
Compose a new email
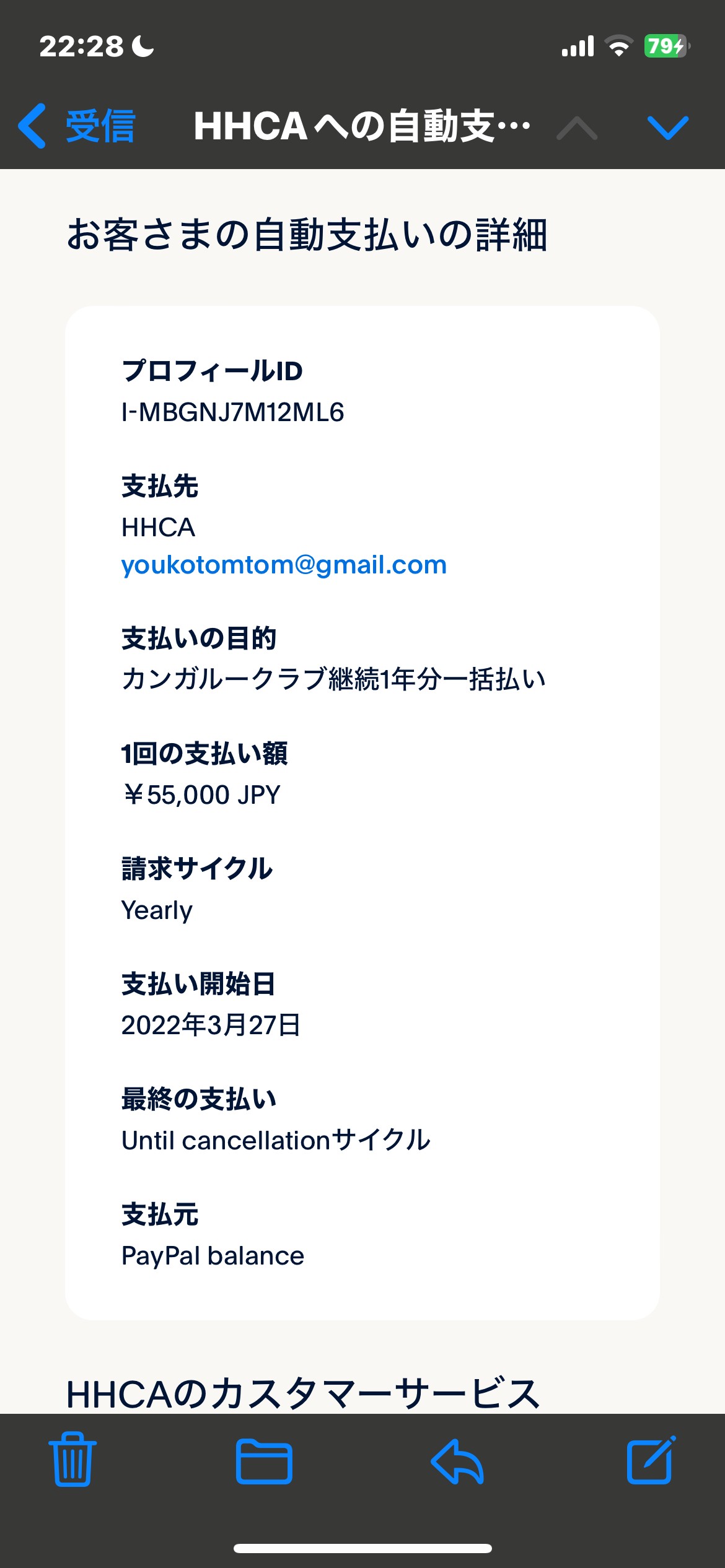point(651,1460)
